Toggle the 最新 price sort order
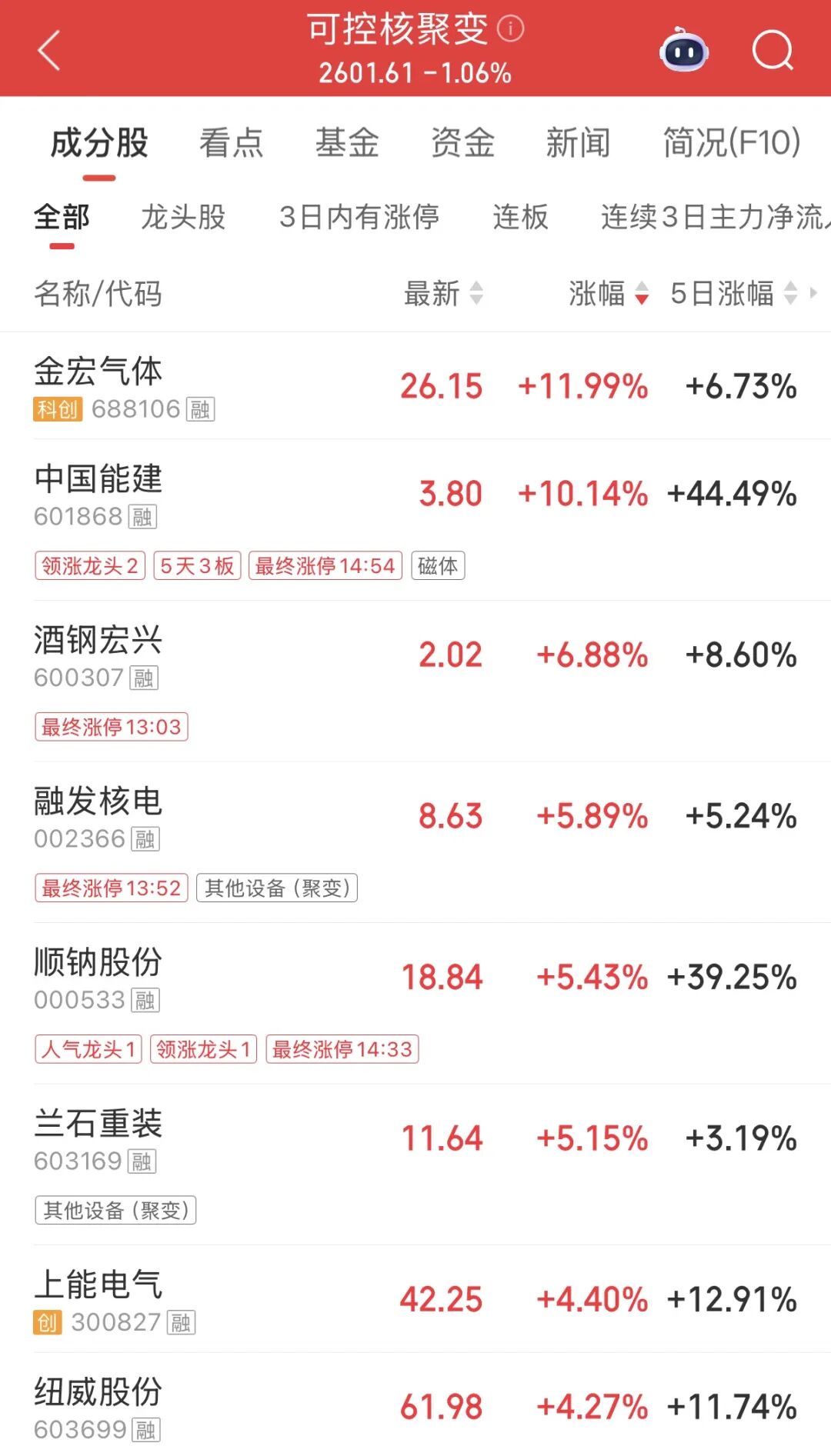Screen dimensions: 831x1456 pyautogui.click(x=431, y=295)
